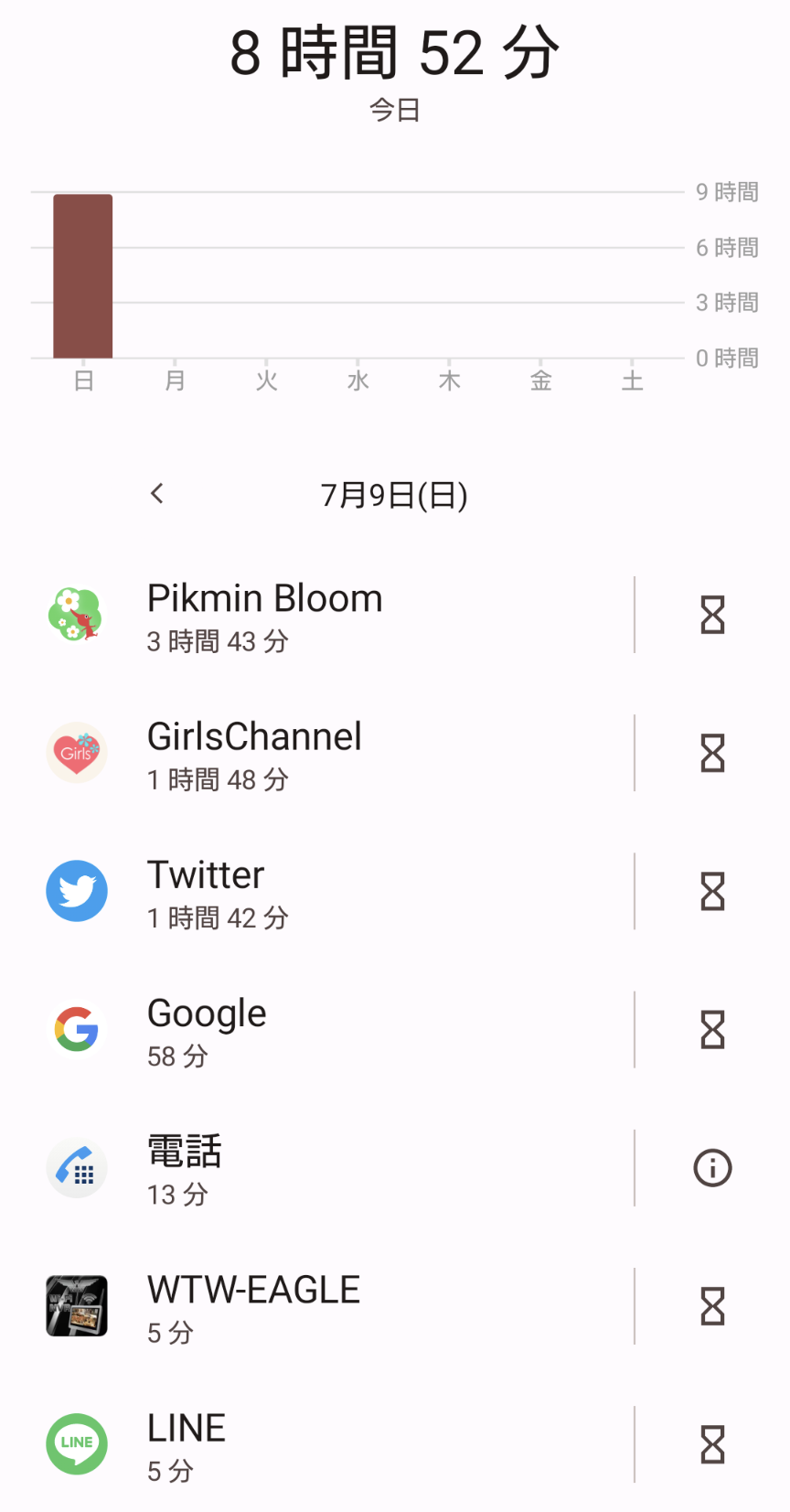Screen dimensions: 790x1512
Task: Set app timer for Pikmin Bloom
Action: coord(712,615)
